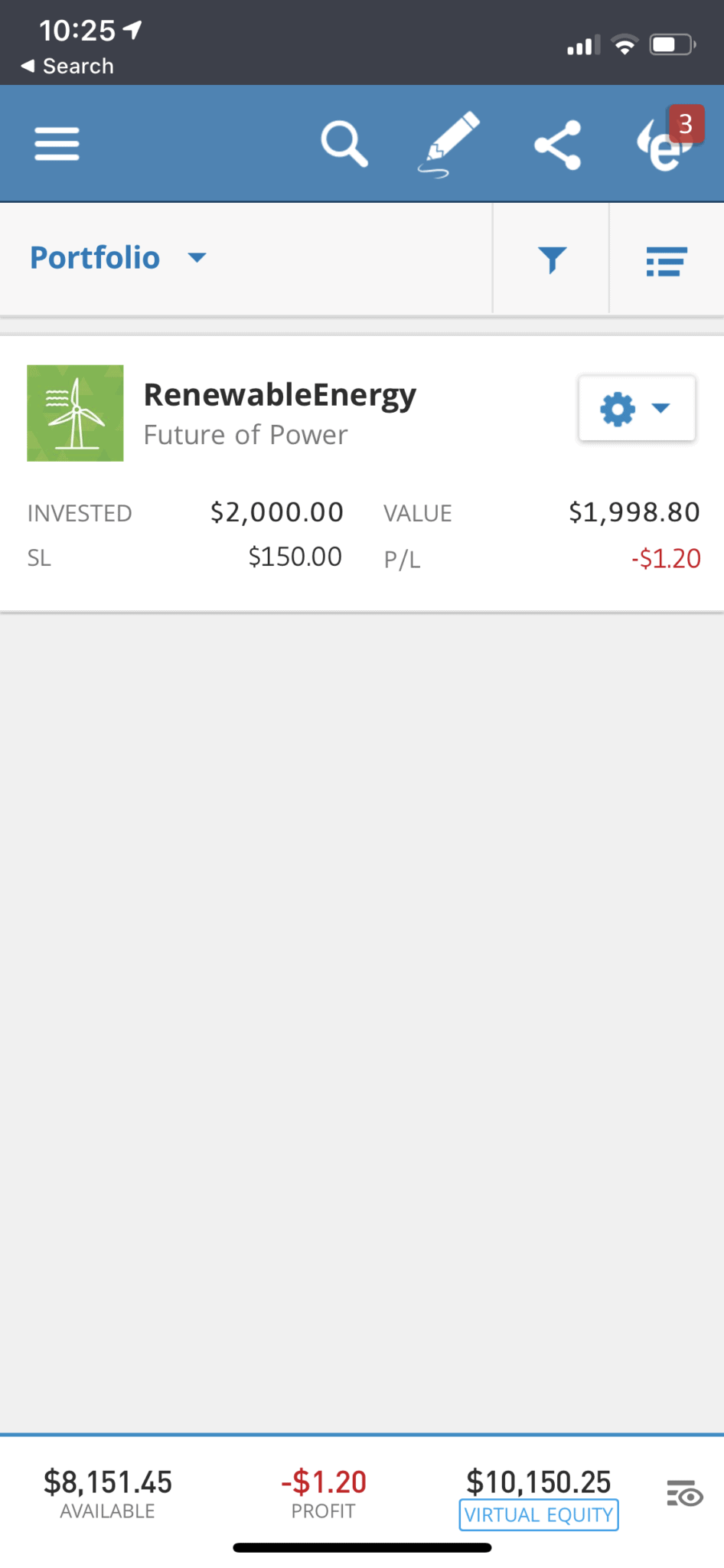724x1568 pixels.
Task: Open RenewableEnergy gear settings menu
Action: point(637,408)
